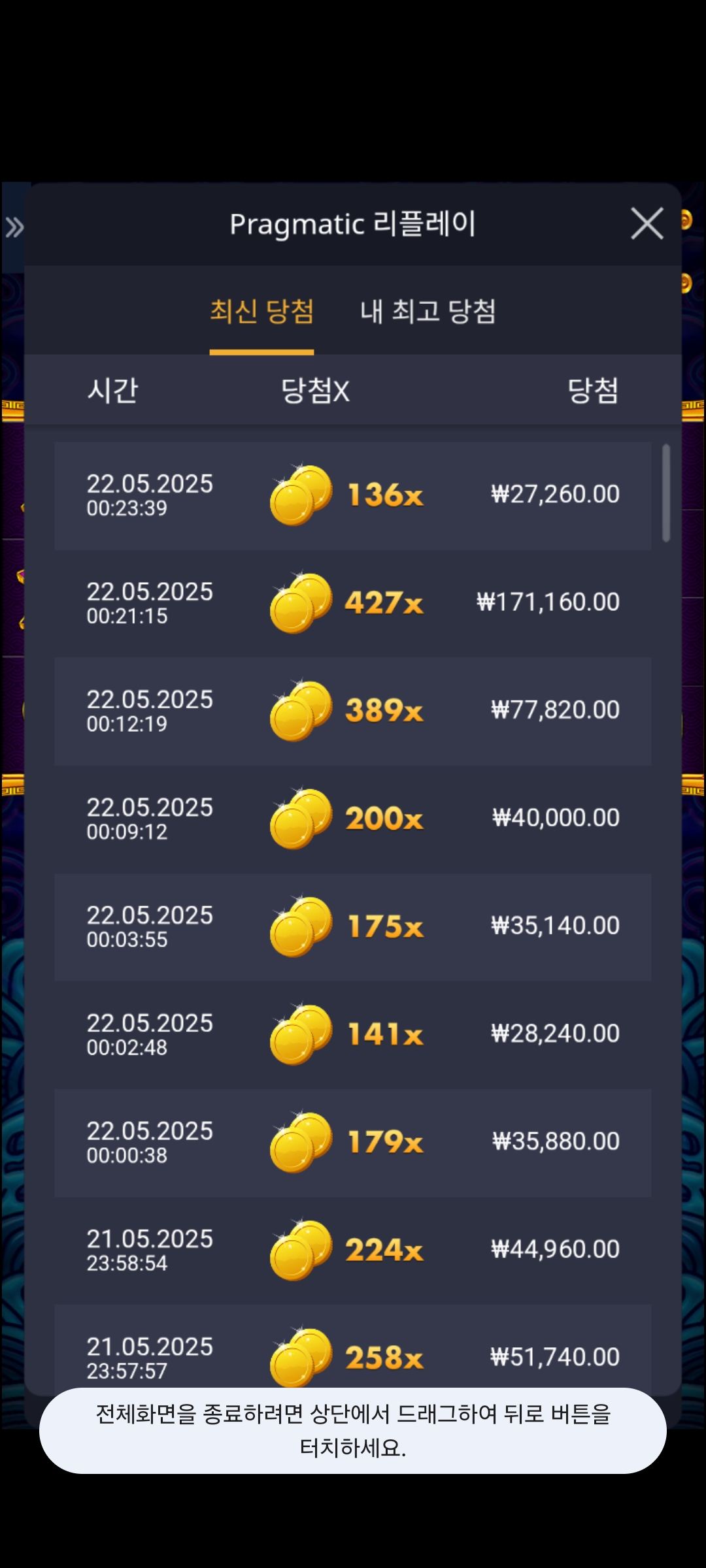Close the Pragmatic 리플레이 dialog
706x1568 pixels.
647,223
